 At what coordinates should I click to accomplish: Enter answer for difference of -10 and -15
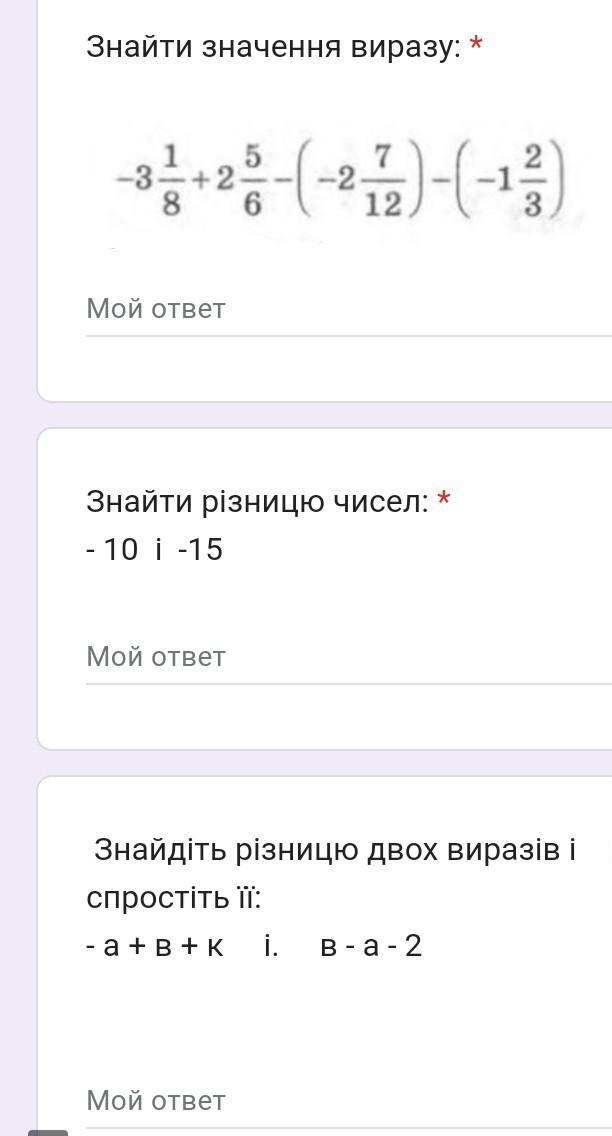pyautogui.click(x=340, y=657)
